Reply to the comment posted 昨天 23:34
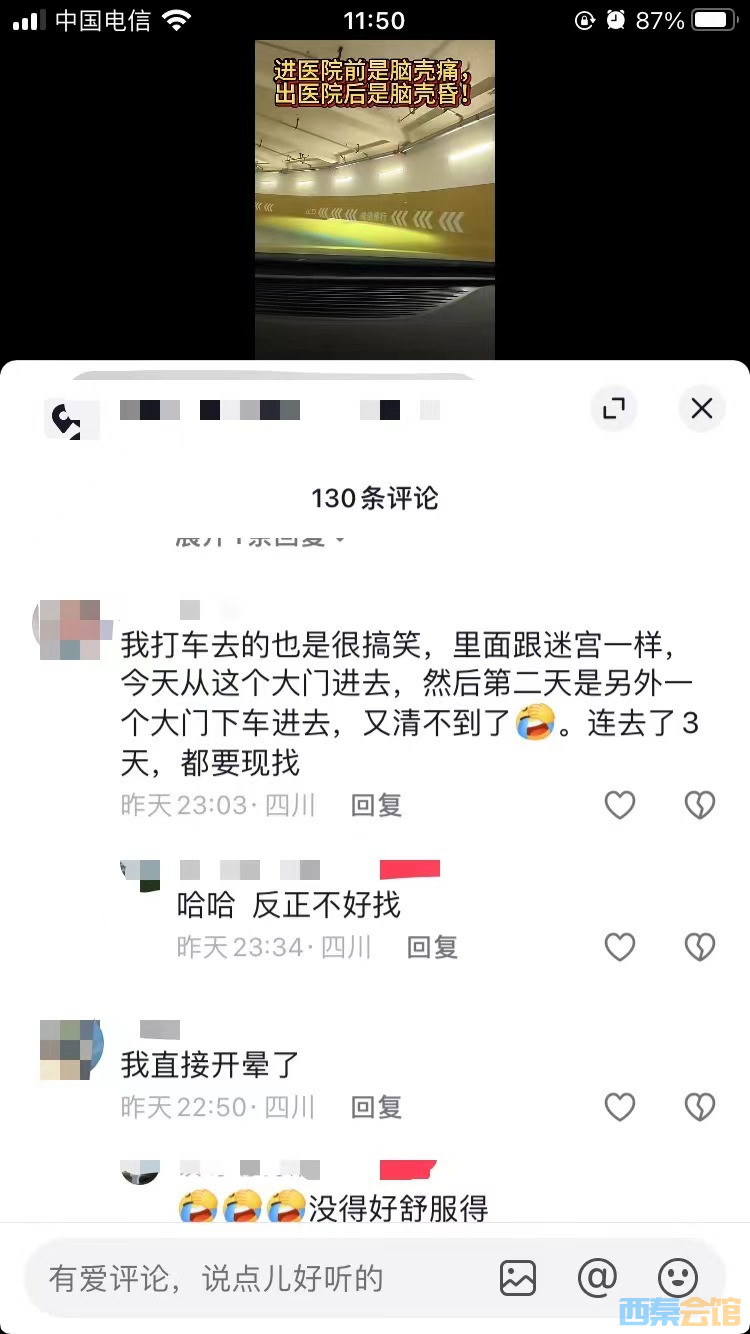 [x=432, y=947]
